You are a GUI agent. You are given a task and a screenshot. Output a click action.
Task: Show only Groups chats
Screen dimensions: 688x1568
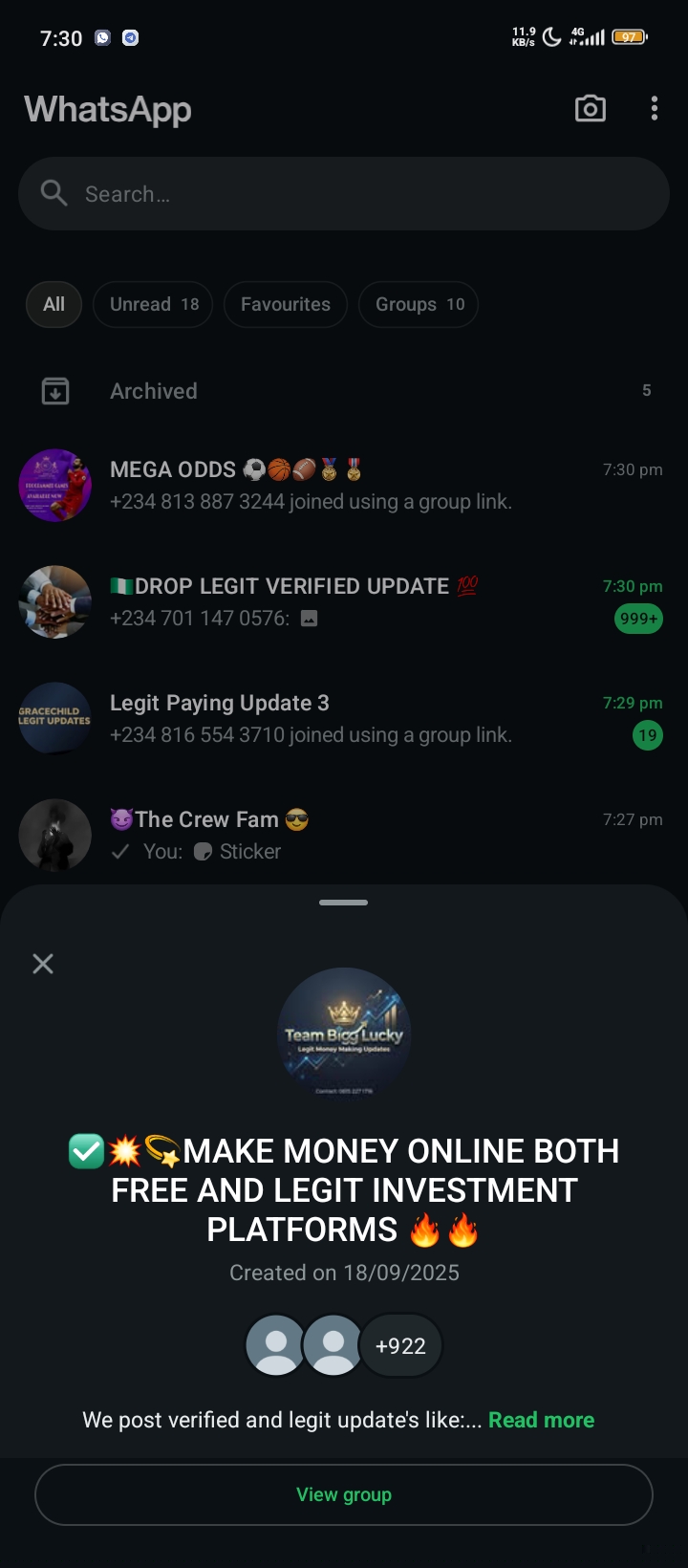(x=419, y=304)
